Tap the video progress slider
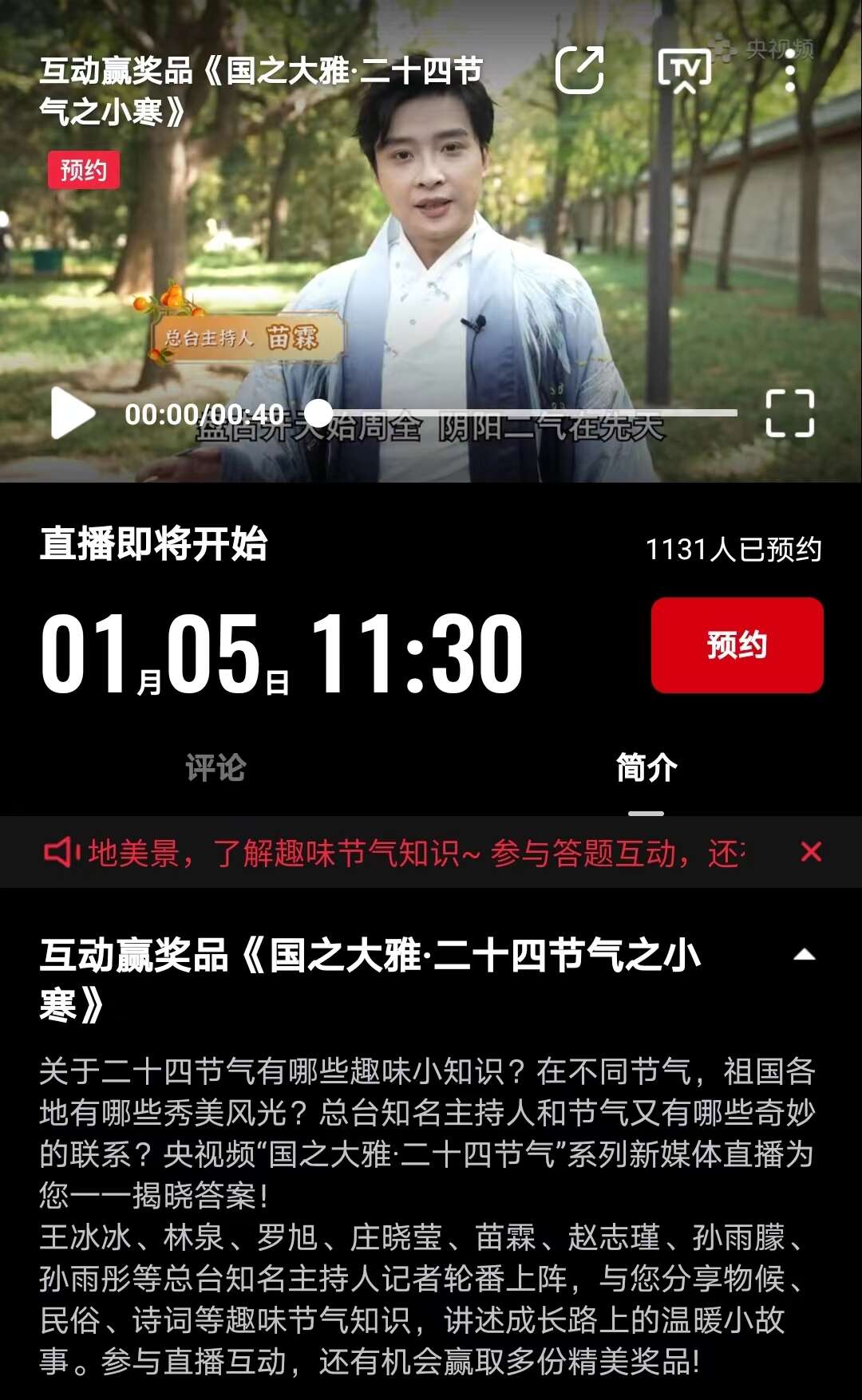 (527, 413)
